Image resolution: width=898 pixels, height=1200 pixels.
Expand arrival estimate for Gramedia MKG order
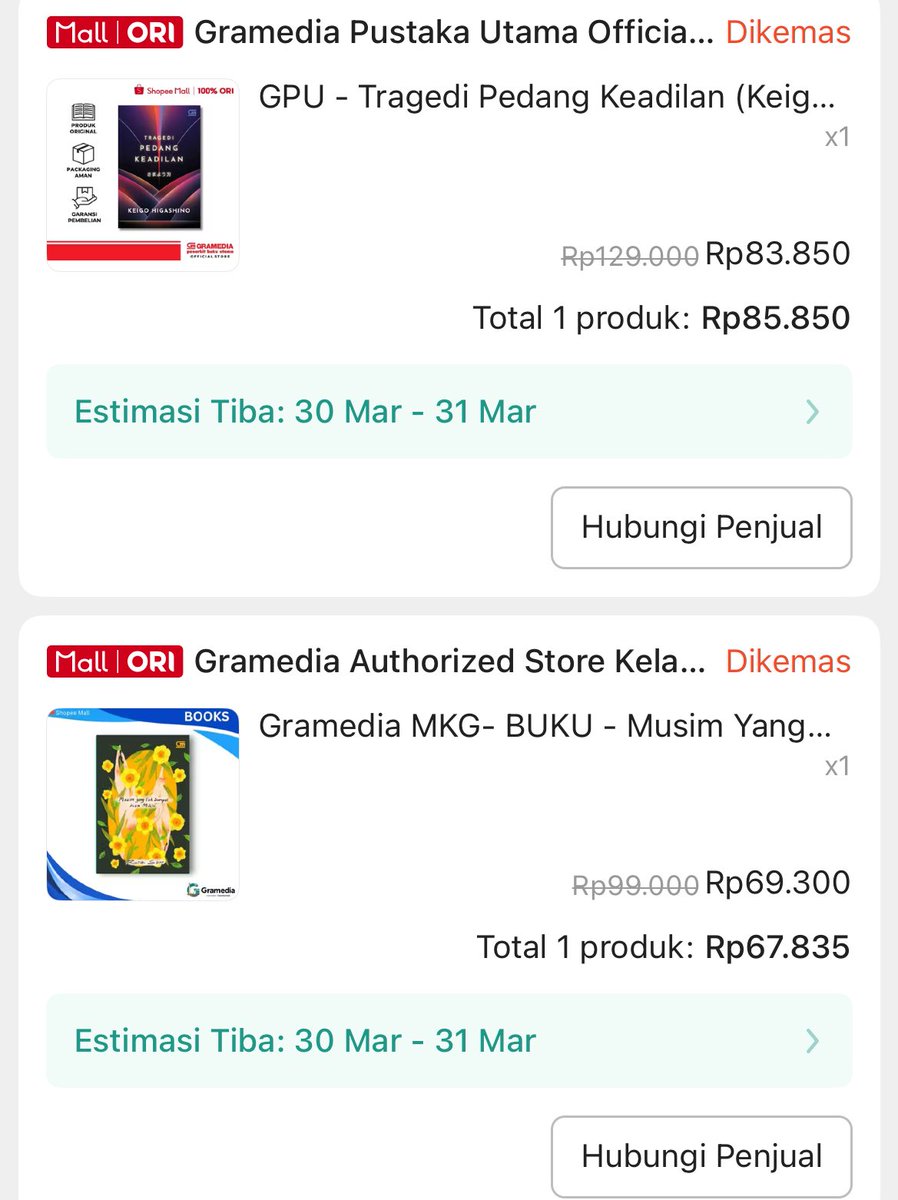point(449,1041)
